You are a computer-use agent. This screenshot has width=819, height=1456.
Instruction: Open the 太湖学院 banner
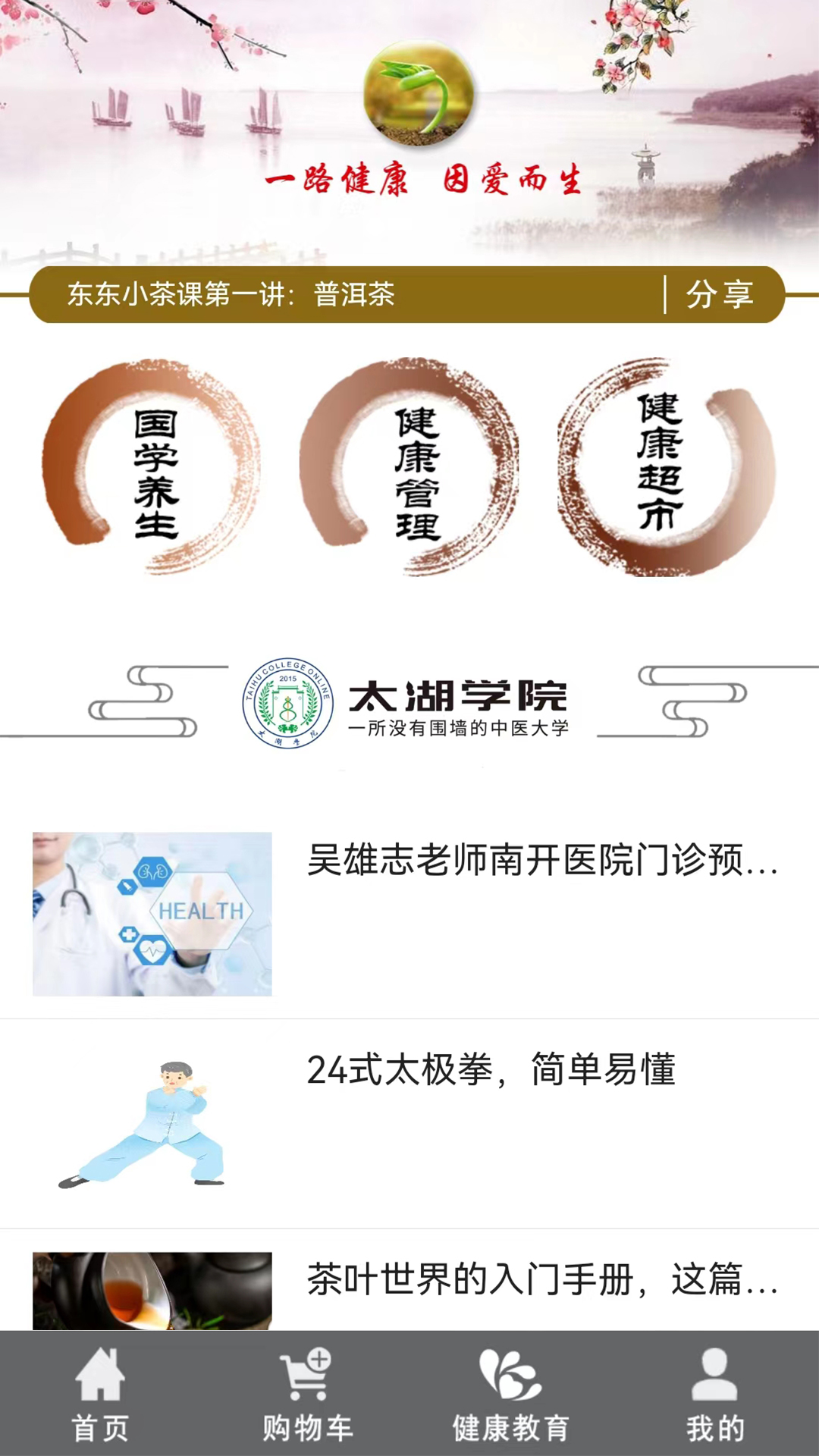pos(409,704)
